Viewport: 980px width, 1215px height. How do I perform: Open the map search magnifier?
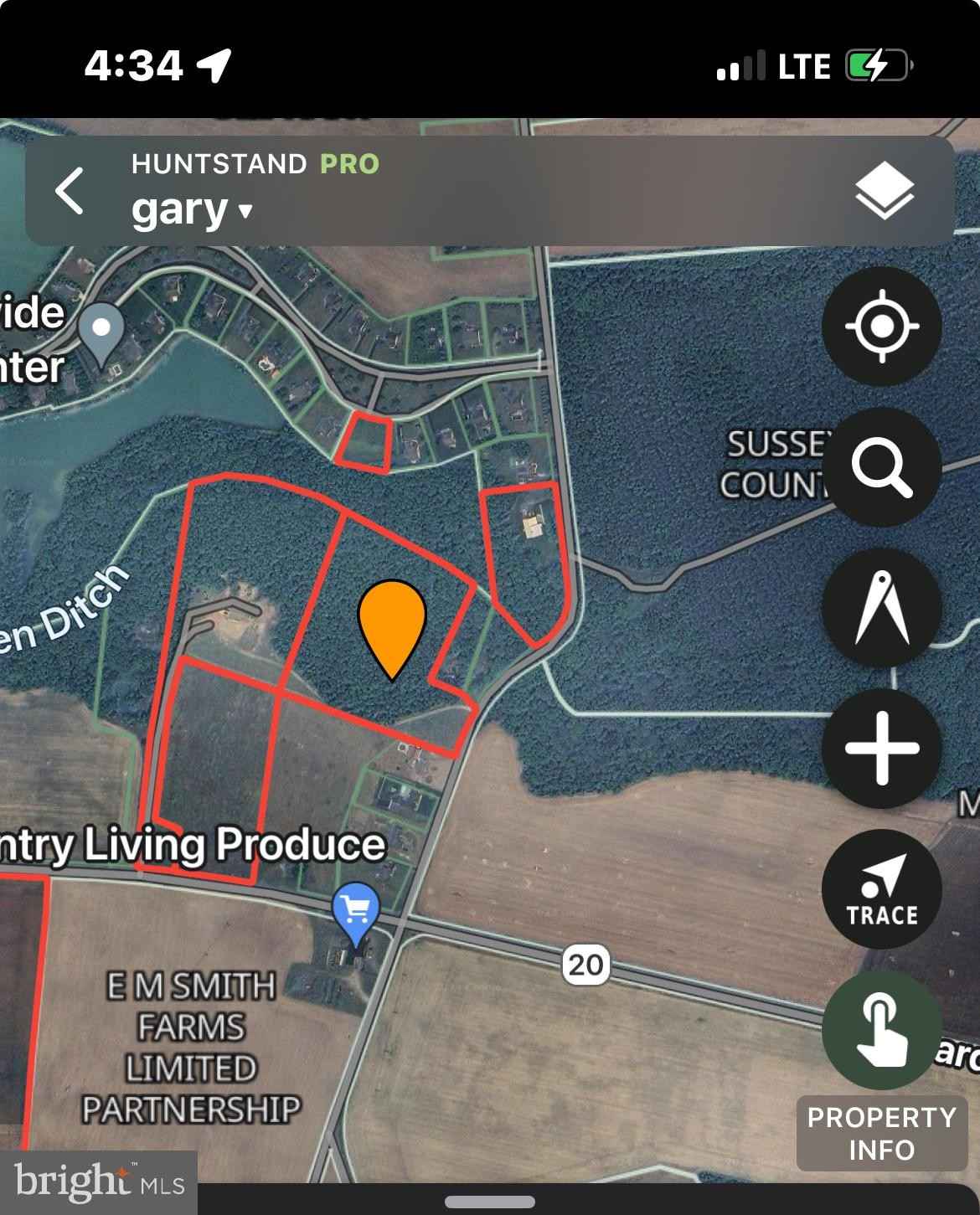tap(881, 466)
